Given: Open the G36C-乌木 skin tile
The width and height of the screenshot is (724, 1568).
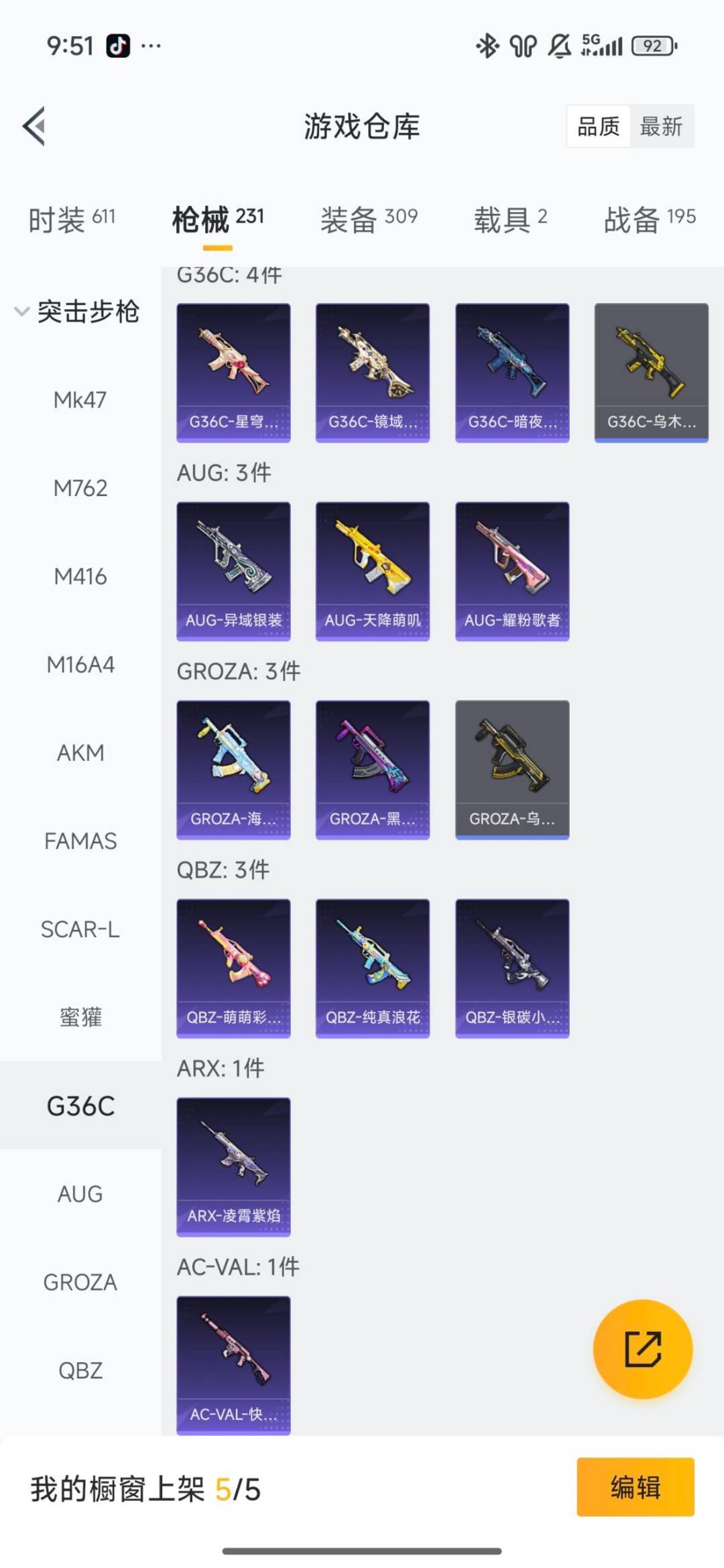Looking at the screenshot, I should pyautogui.click(x=651, y=372).
